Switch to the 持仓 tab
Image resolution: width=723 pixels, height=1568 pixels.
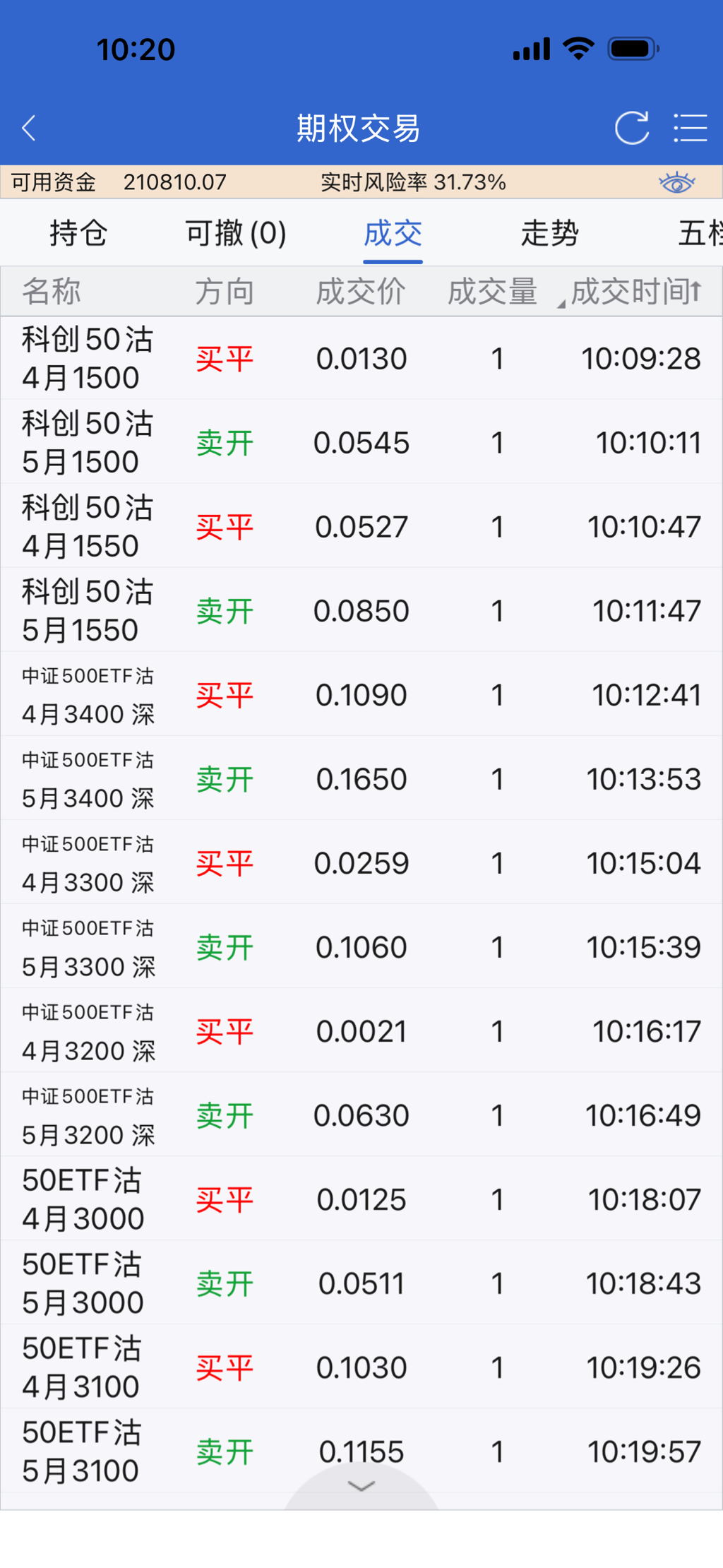point(78,233)
